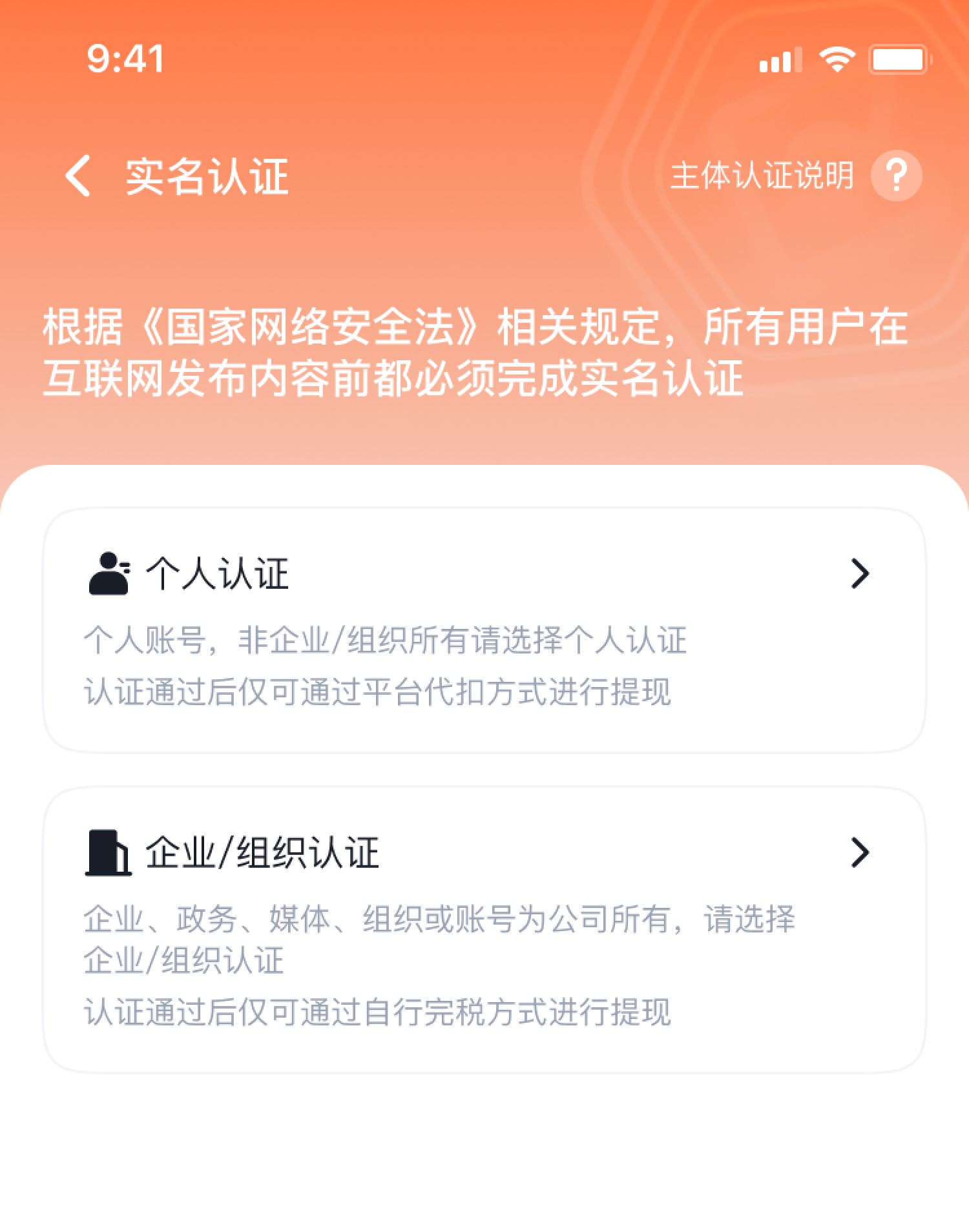Go back from 实名认证 page
The height and width of the screenshot is (1232, 969).
pyautogui.click(x=79, y=176)
